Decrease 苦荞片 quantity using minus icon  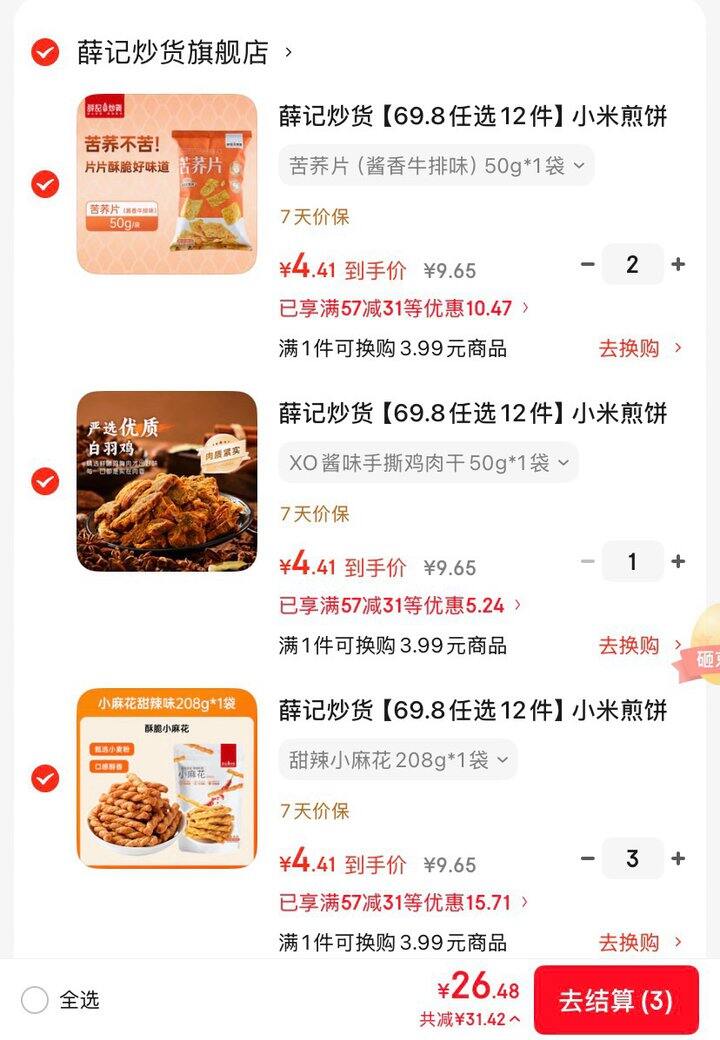point(588,264)
